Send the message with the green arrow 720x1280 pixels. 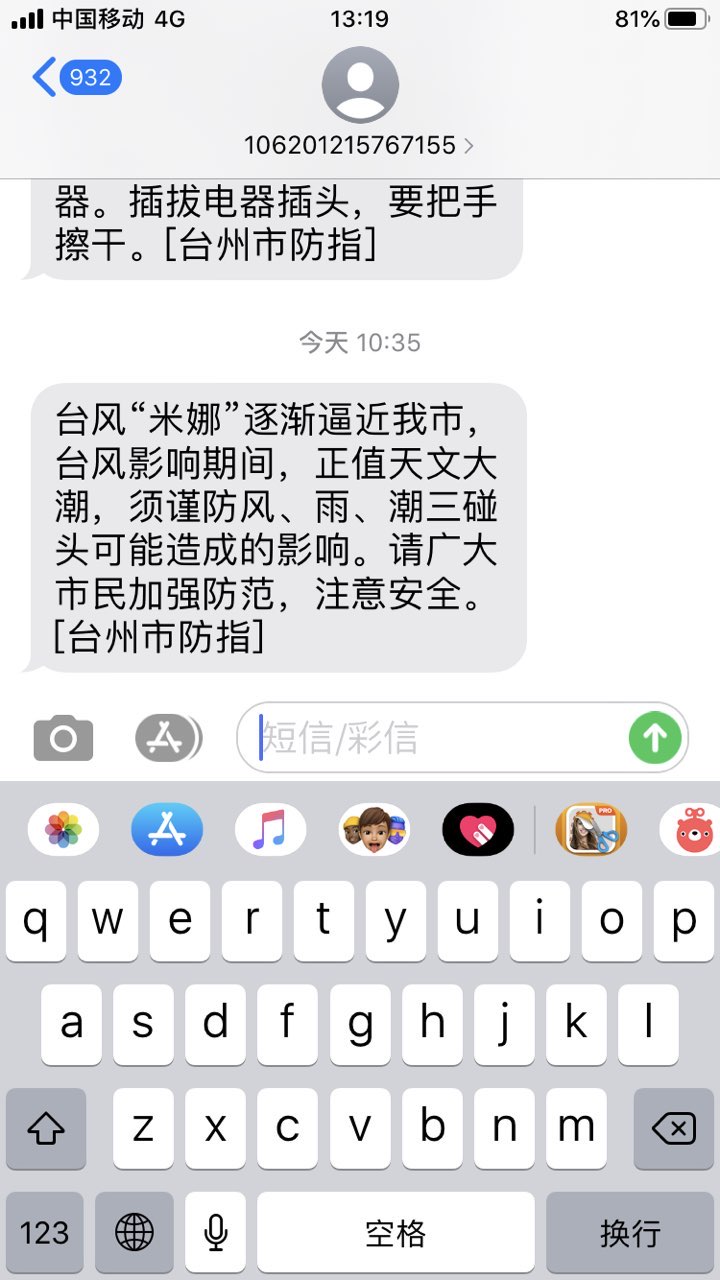point(655,738)
